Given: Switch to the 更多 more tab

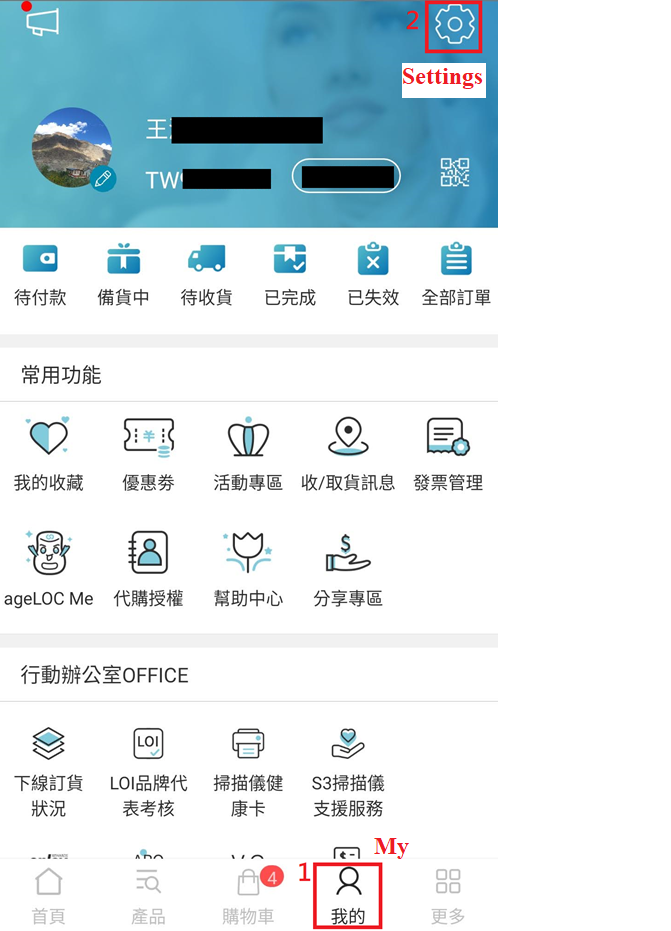Looking at the screenshot, I should click(448, 896).
